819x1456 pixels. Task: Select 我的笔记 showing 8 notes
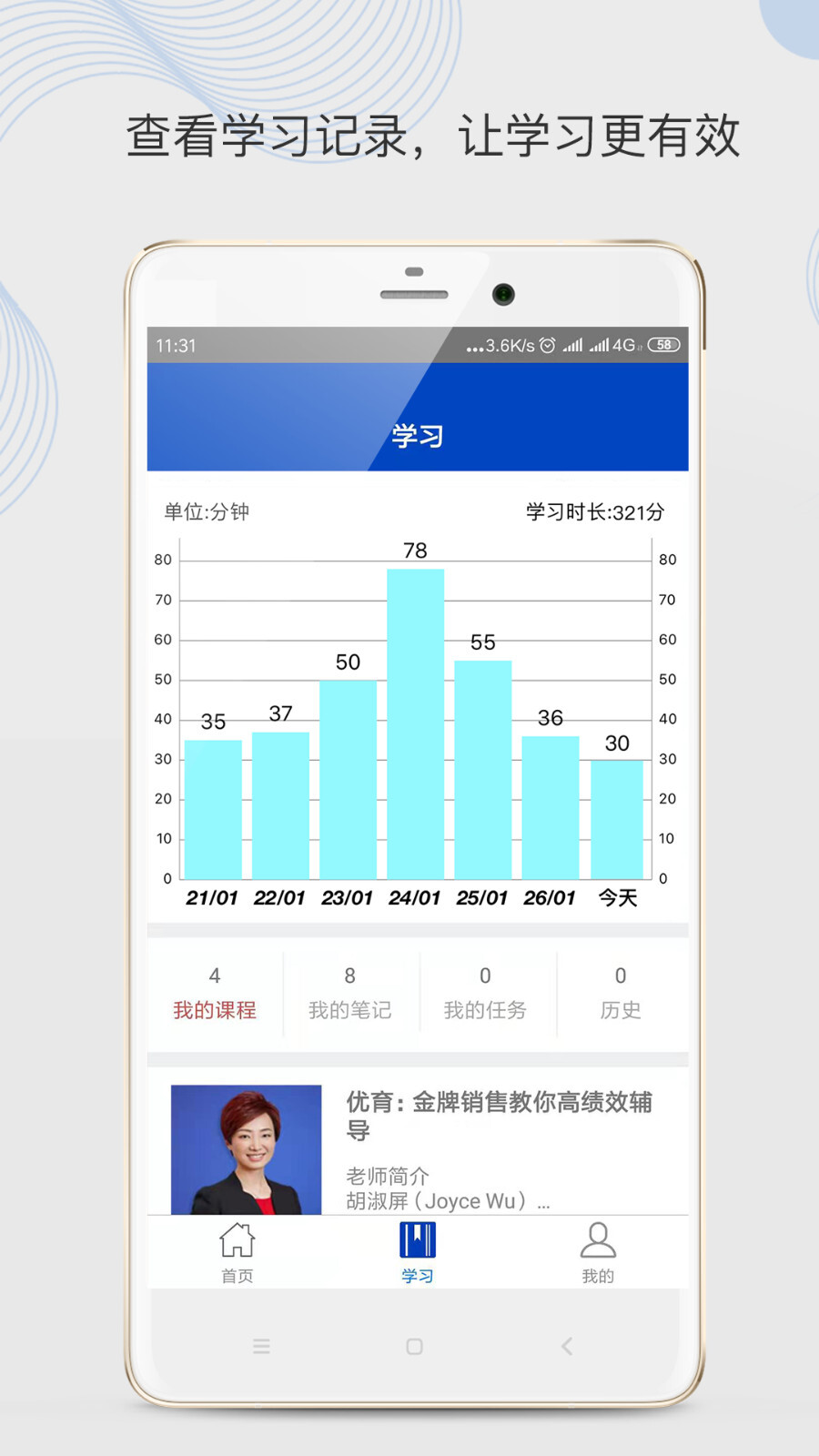tap(349, 992)
